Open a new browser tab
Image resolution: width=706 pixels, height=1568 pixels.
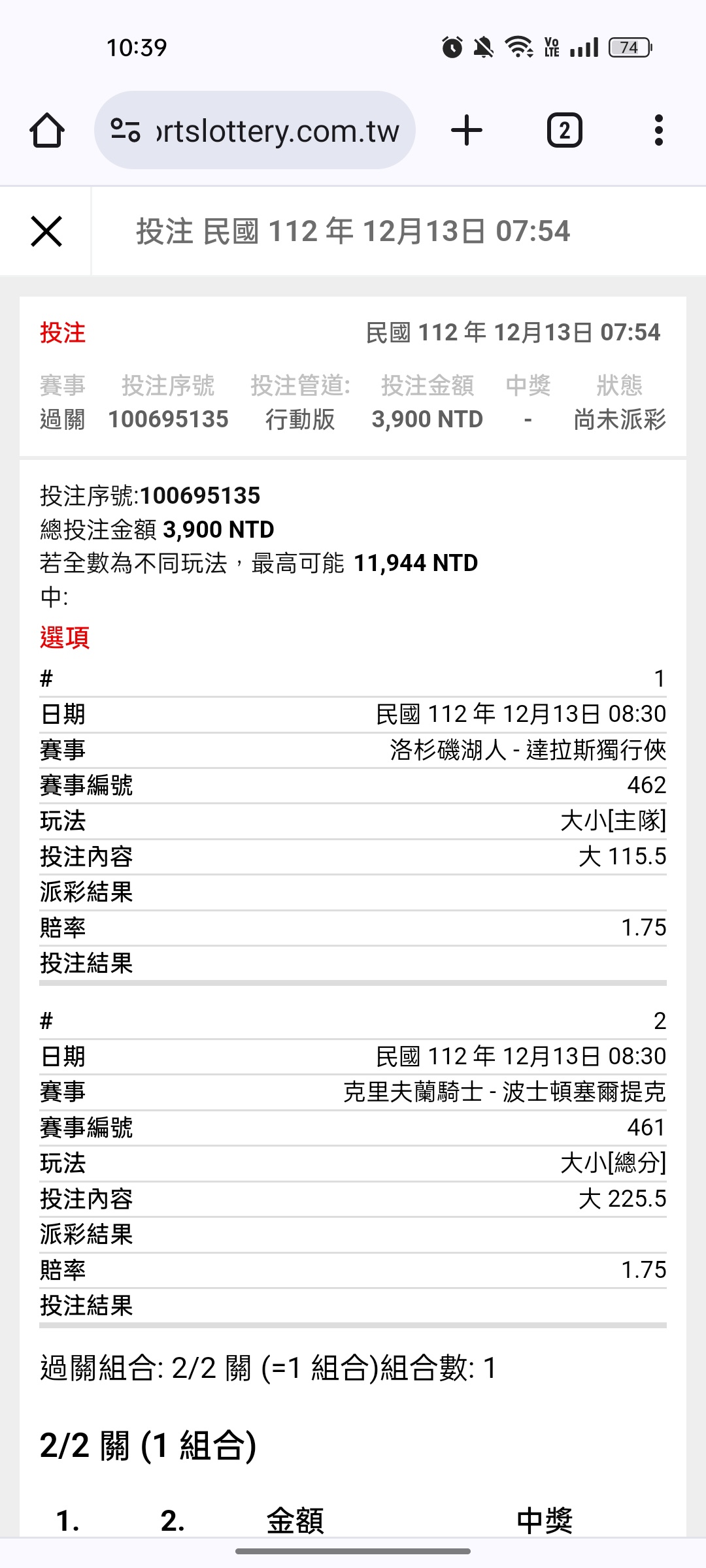[467, 130]
